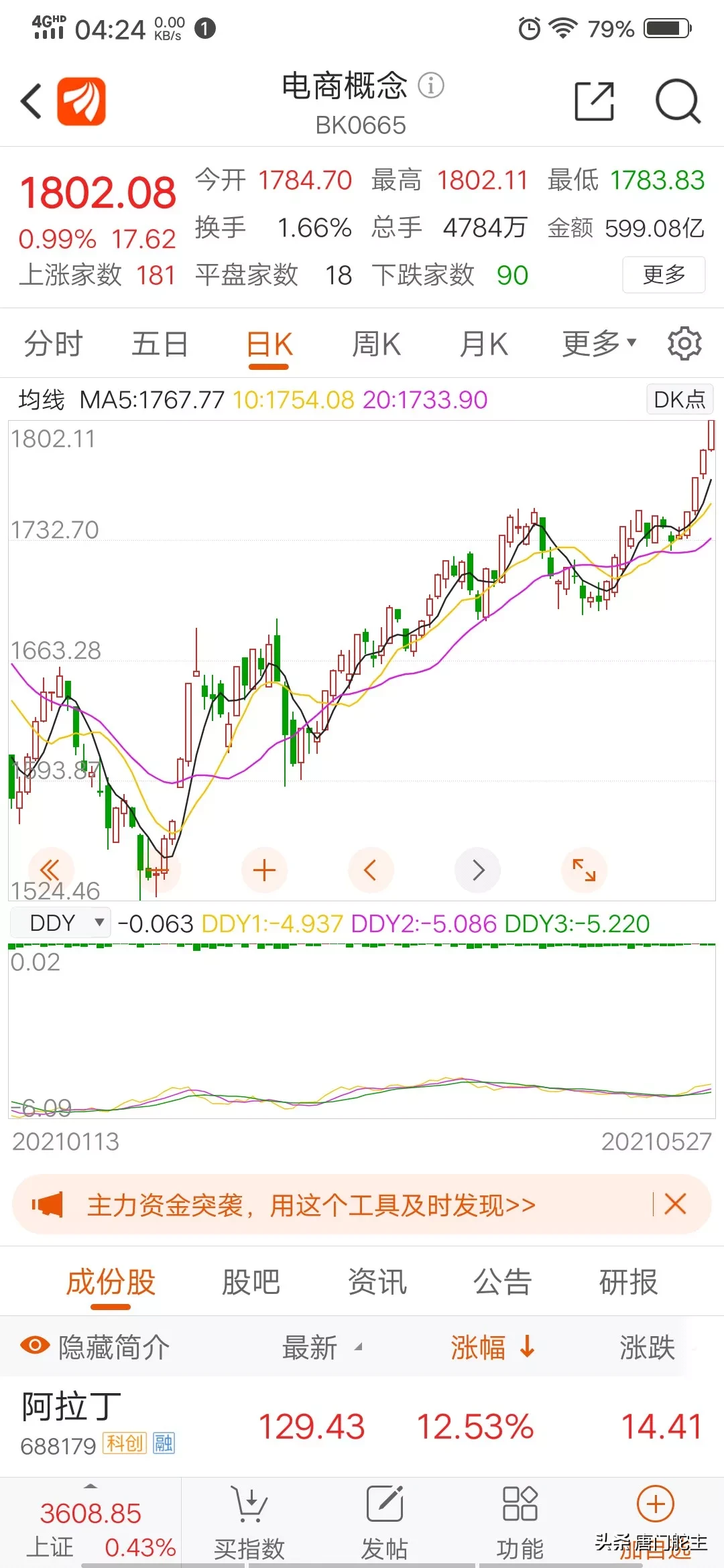Viewport: 724px width, 1568px height.
Task: Select the 周K chart tab
Action: (x=376, y=344)
